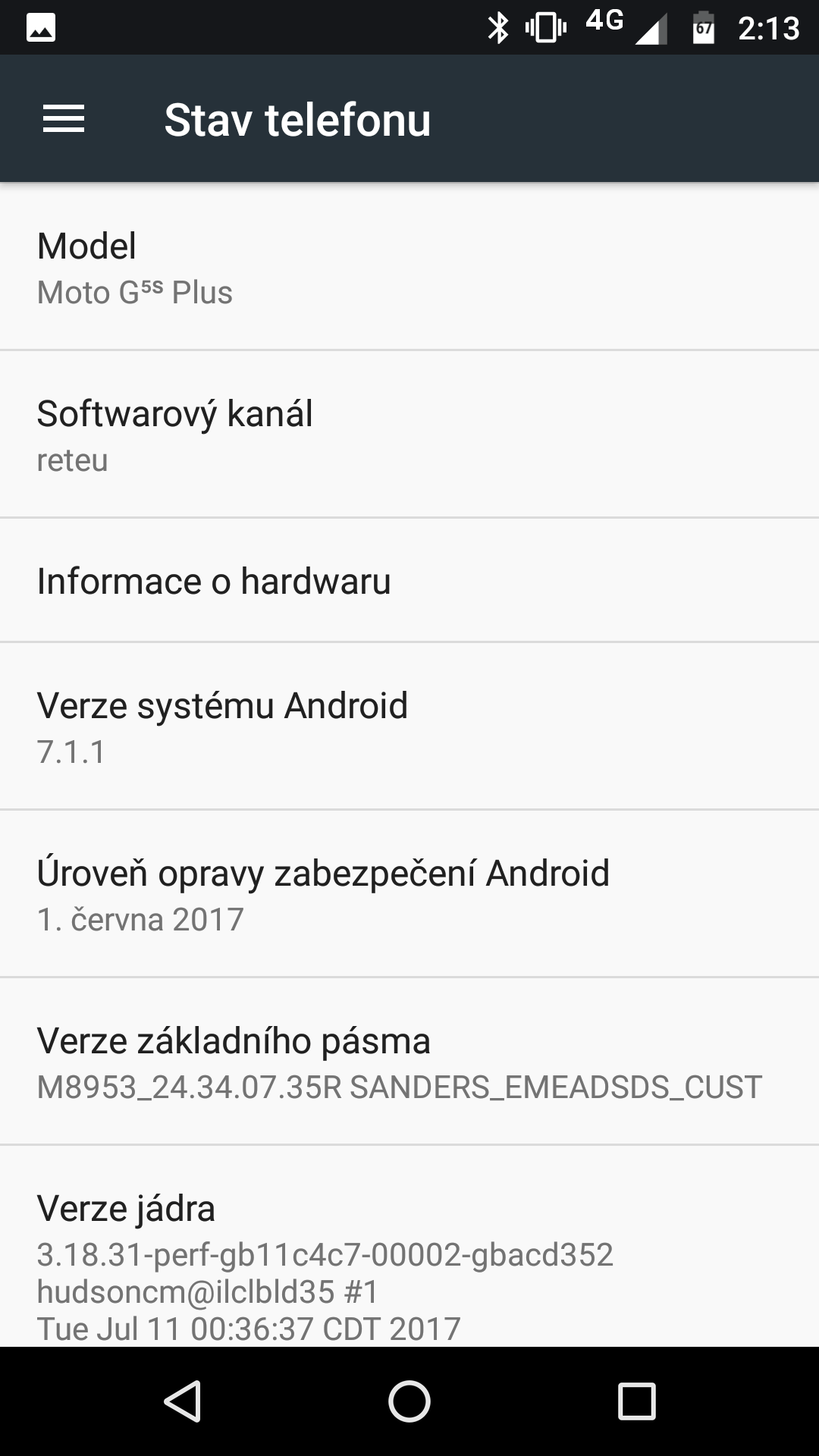Viewport: 819px width, 1456px height.
Task: Open Úroveň opravy zabezpečení Android
Action: coord(409,893)
